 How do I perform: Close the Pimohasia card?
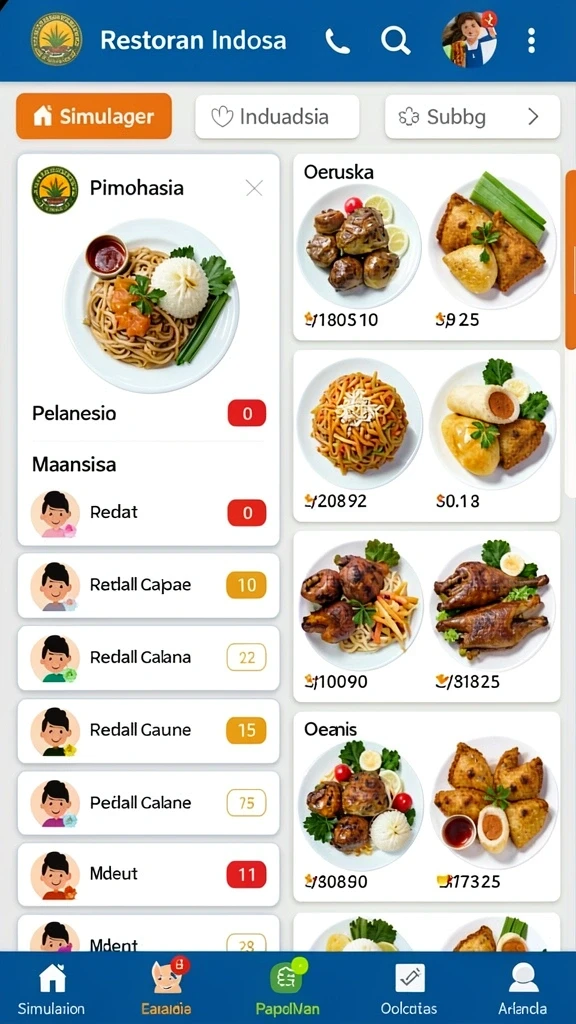(x=254, y=189)
